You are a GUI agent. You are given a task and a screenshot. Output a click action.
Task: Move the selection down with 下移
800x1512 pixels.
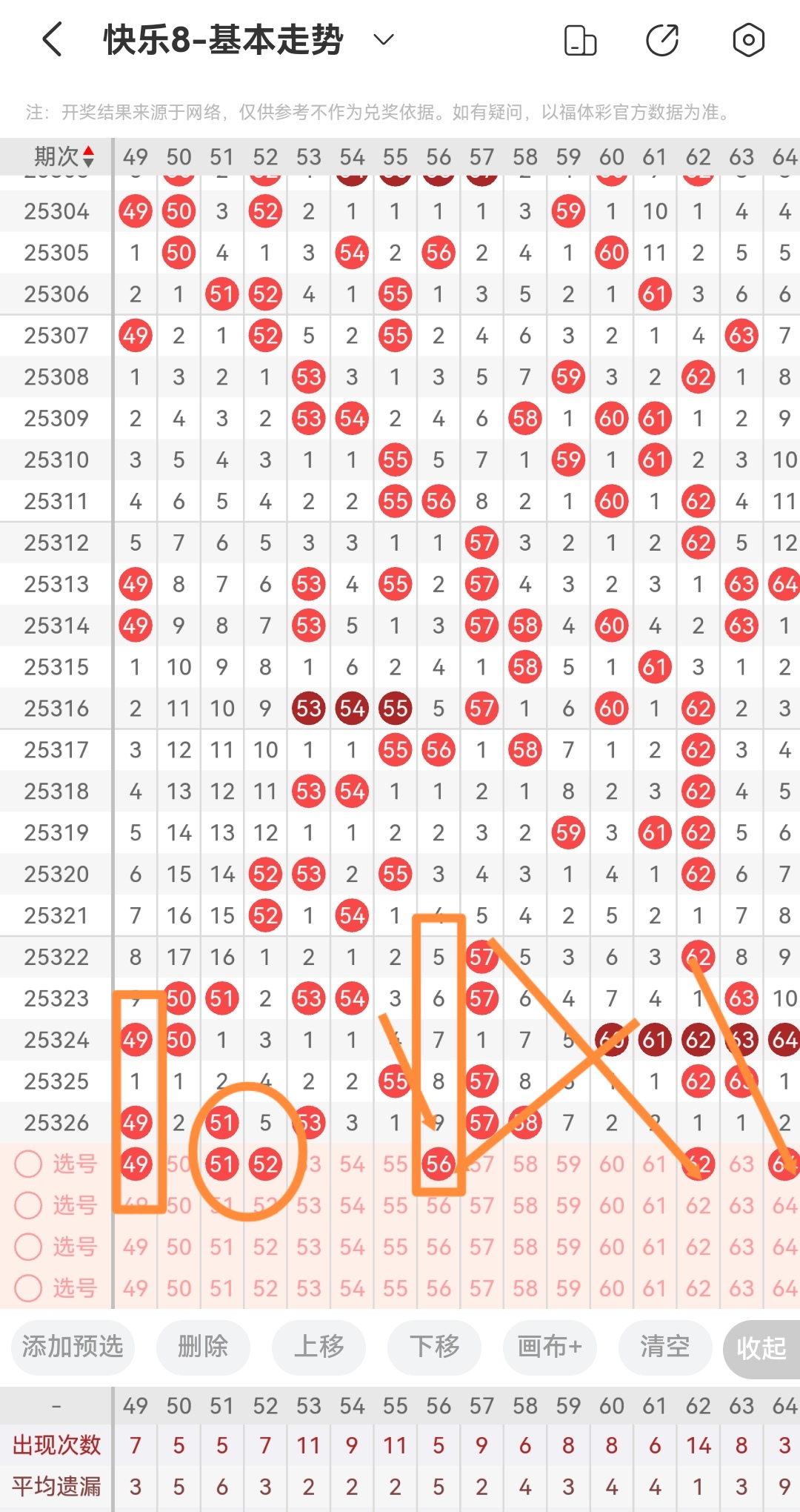[435, 1347]
